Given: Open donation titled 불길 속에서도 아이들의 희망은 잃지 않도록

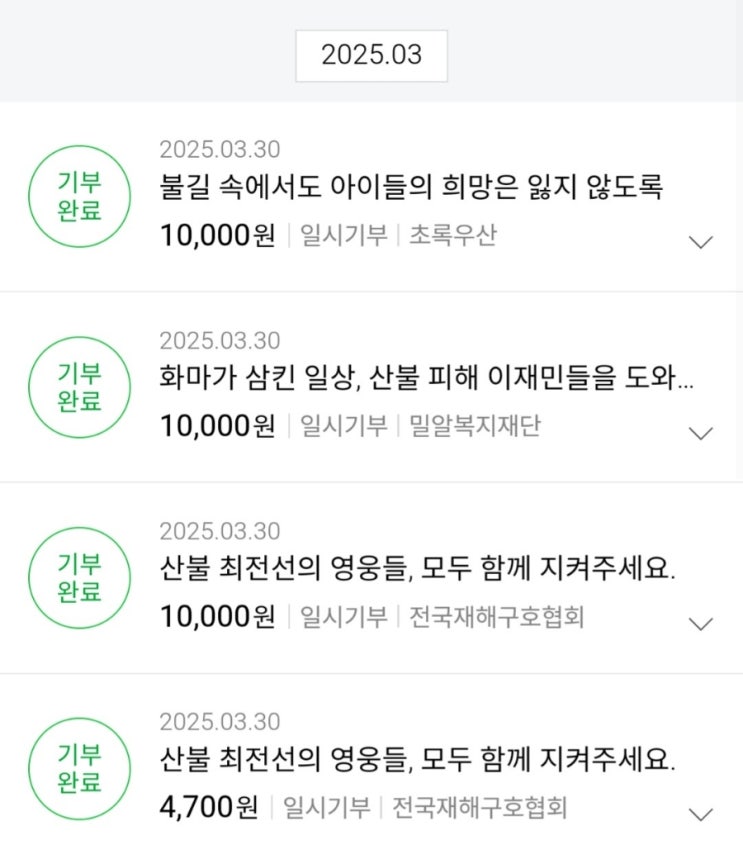Looking at the screenshot, I should click(411, 187).
